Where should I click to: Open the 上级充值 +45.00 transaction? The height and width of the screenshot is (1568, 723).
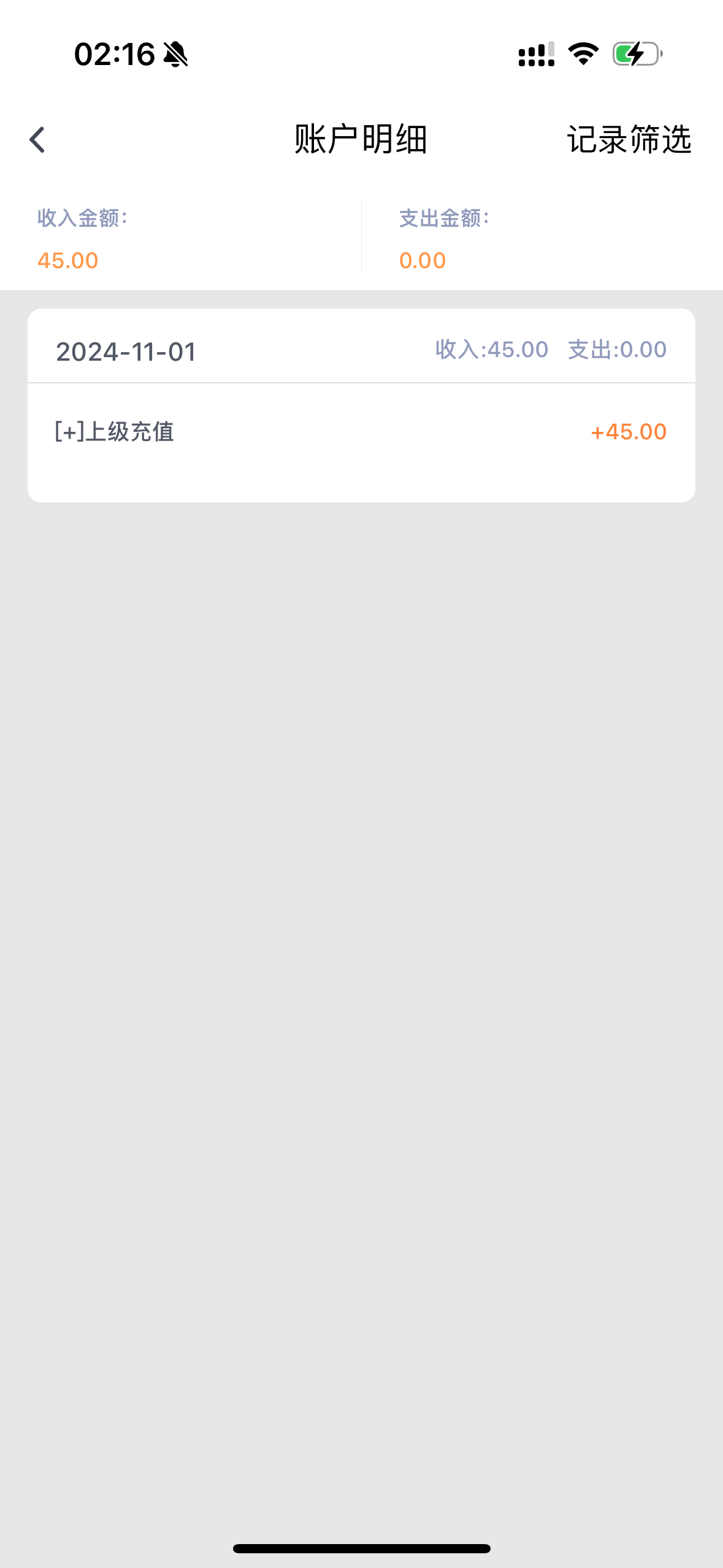coord(361,432)
